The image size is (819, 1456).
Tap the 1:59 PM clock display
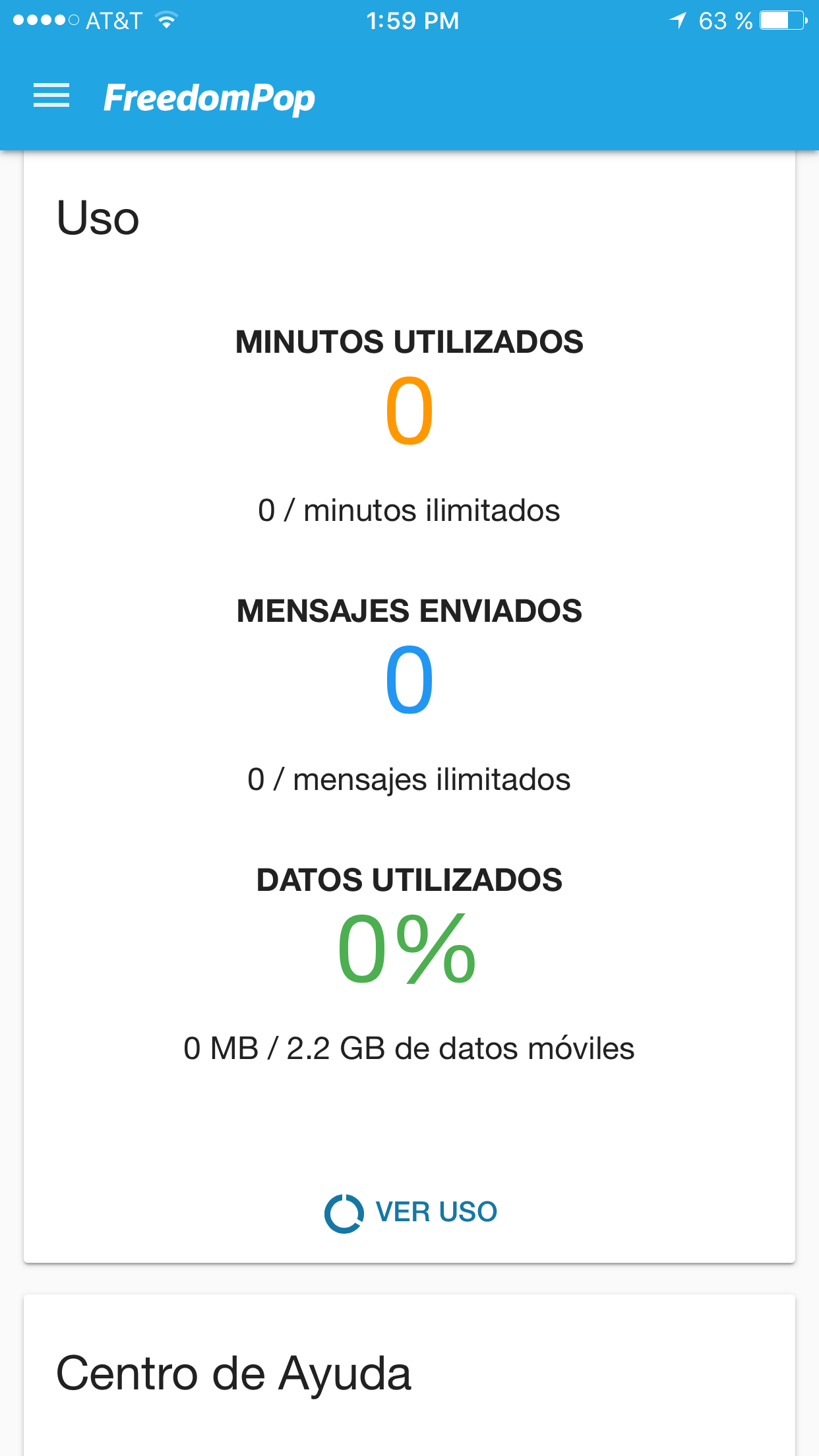(413, 20)
